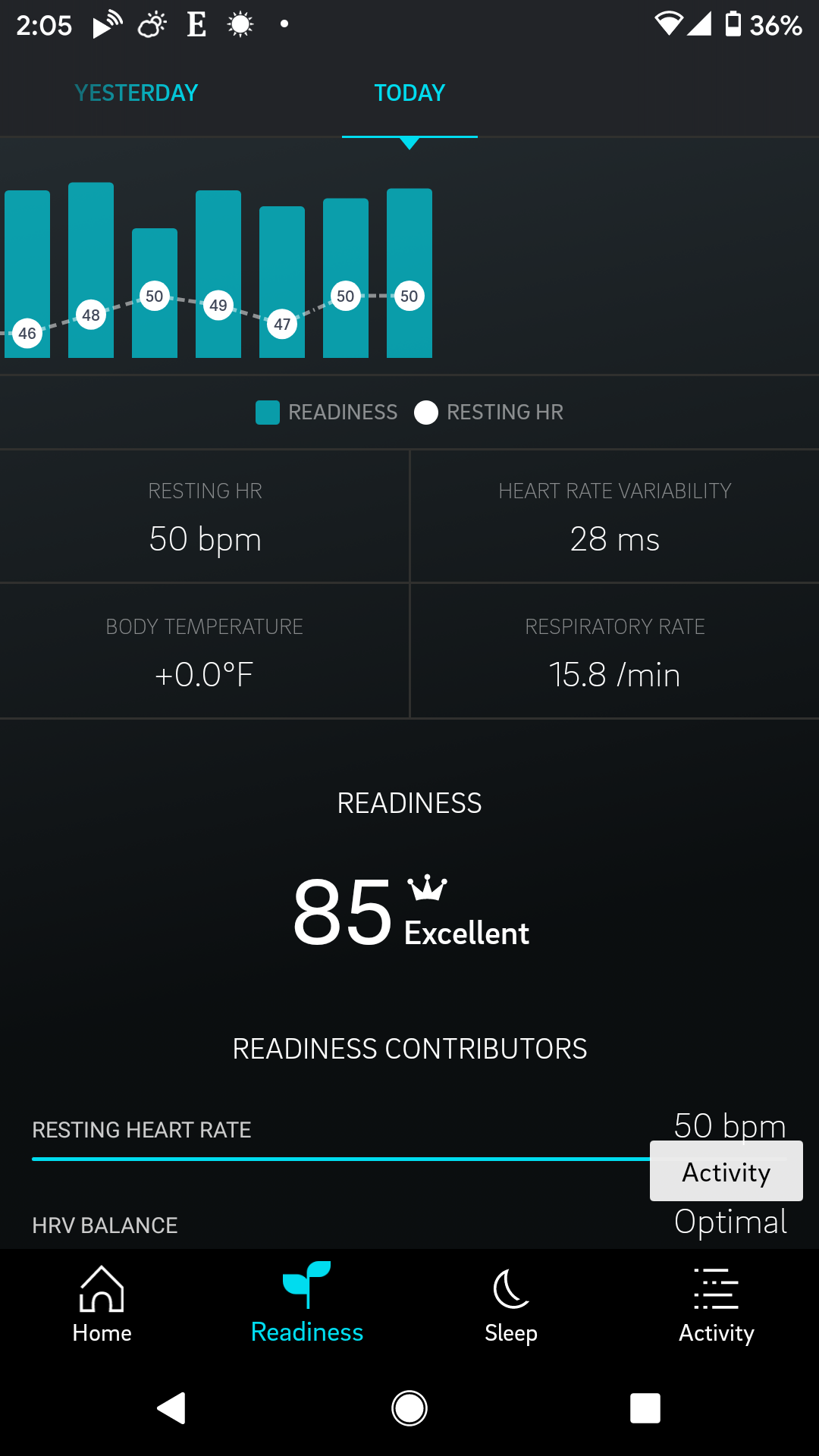This screenshot has width=819, height=1456.
Task: Open HRV Balance contributor row
Action: (303, 1225)
